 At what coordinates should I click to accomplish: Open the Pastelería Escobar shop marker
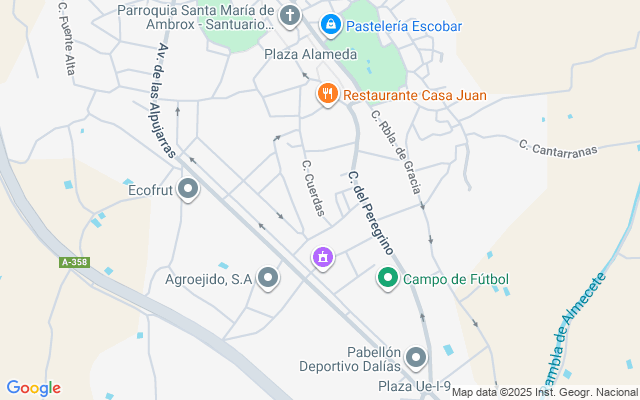[329, 24]
